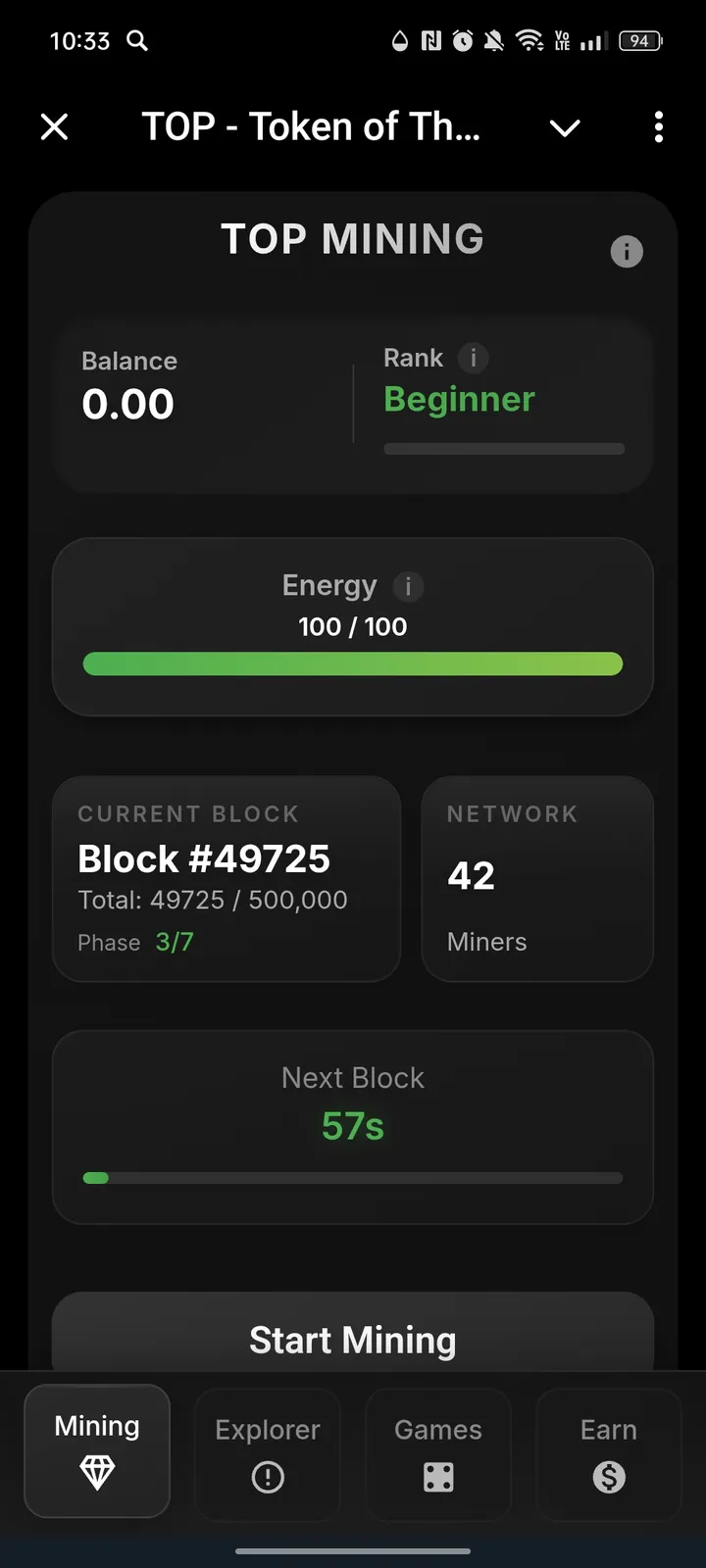Click the Next Block progress bar

353,1177
